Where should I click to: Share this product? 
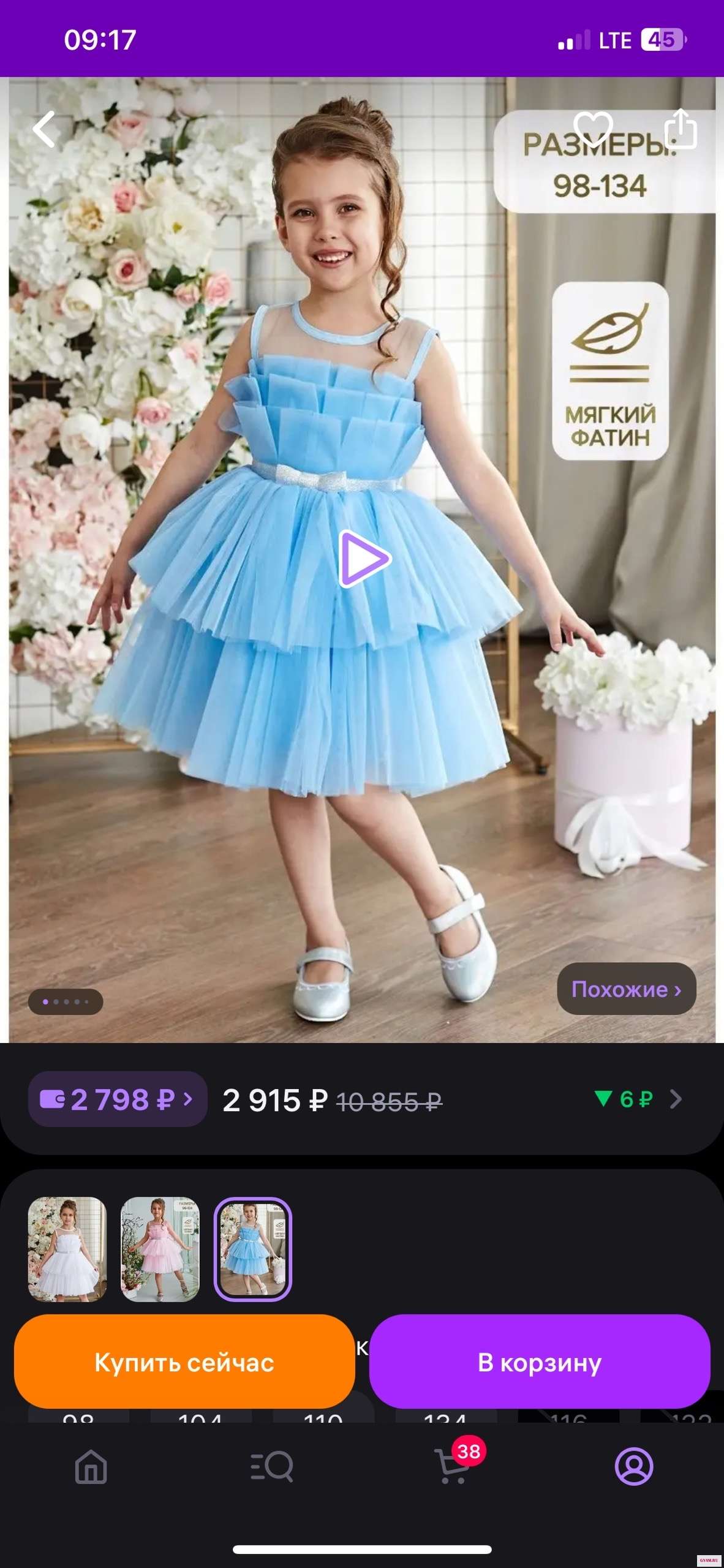[x=681, y=129]
